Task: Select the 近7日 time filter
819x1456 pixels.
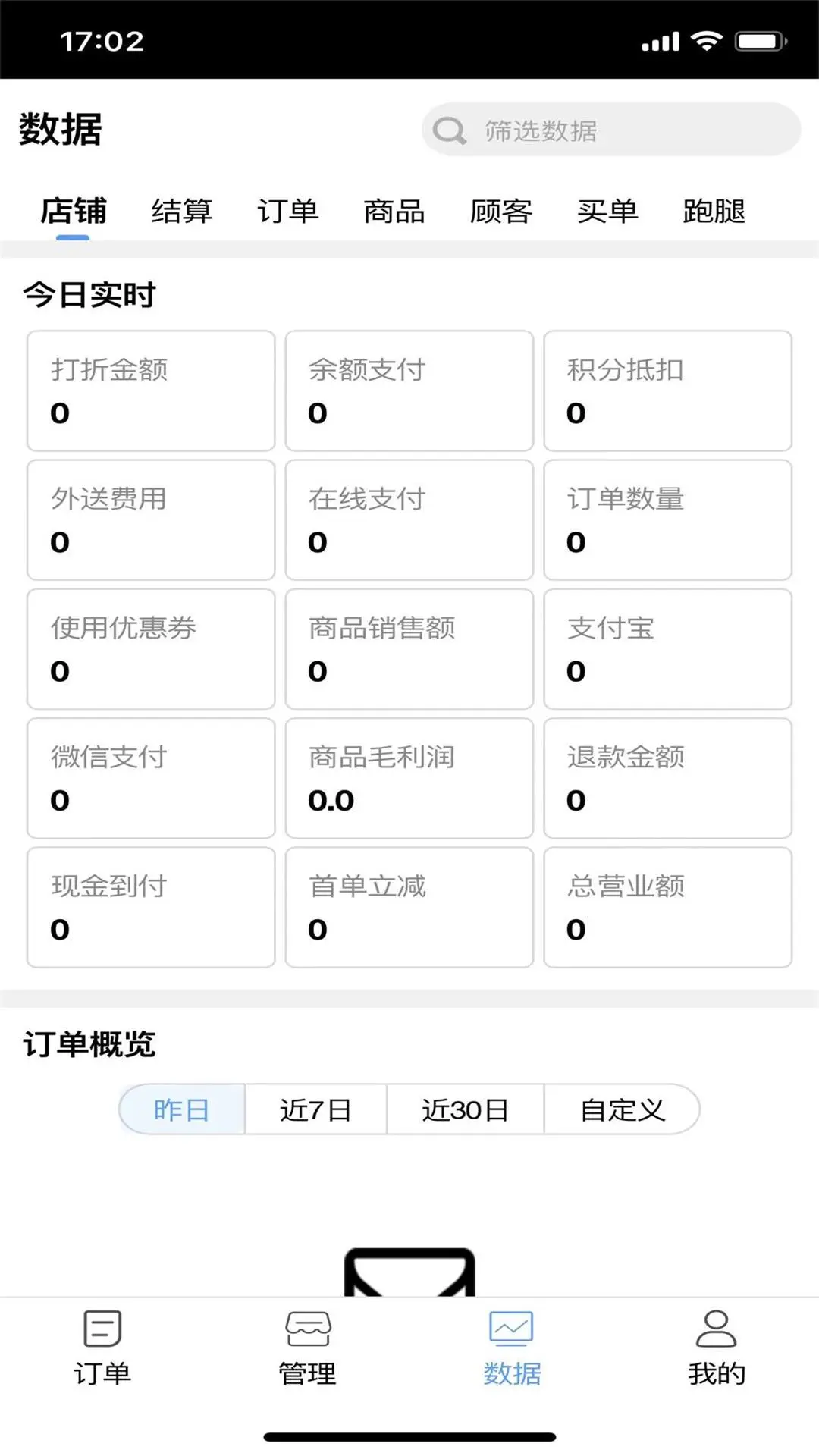Action: click(315, 1109)
